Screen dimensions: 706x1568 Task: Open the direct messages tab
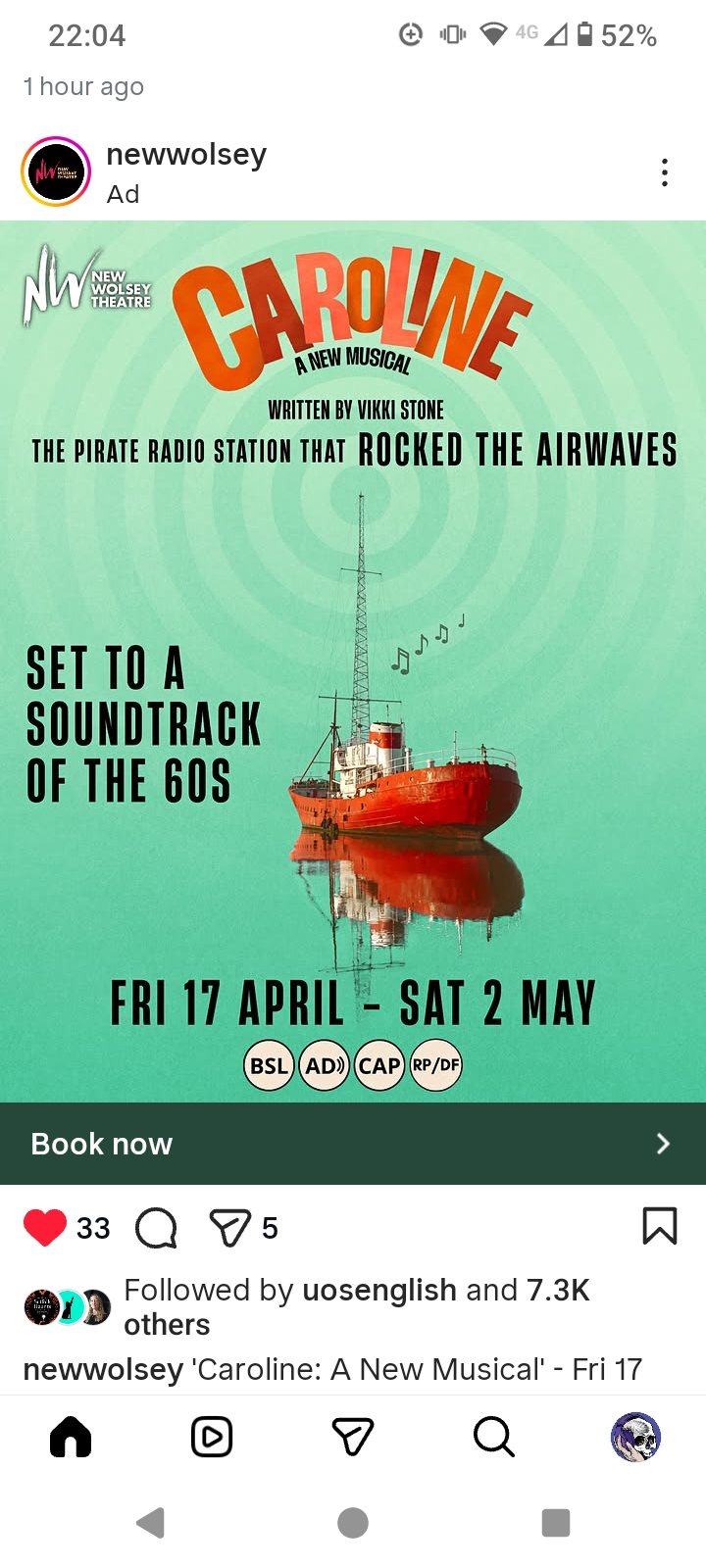tap(353, 1438)
